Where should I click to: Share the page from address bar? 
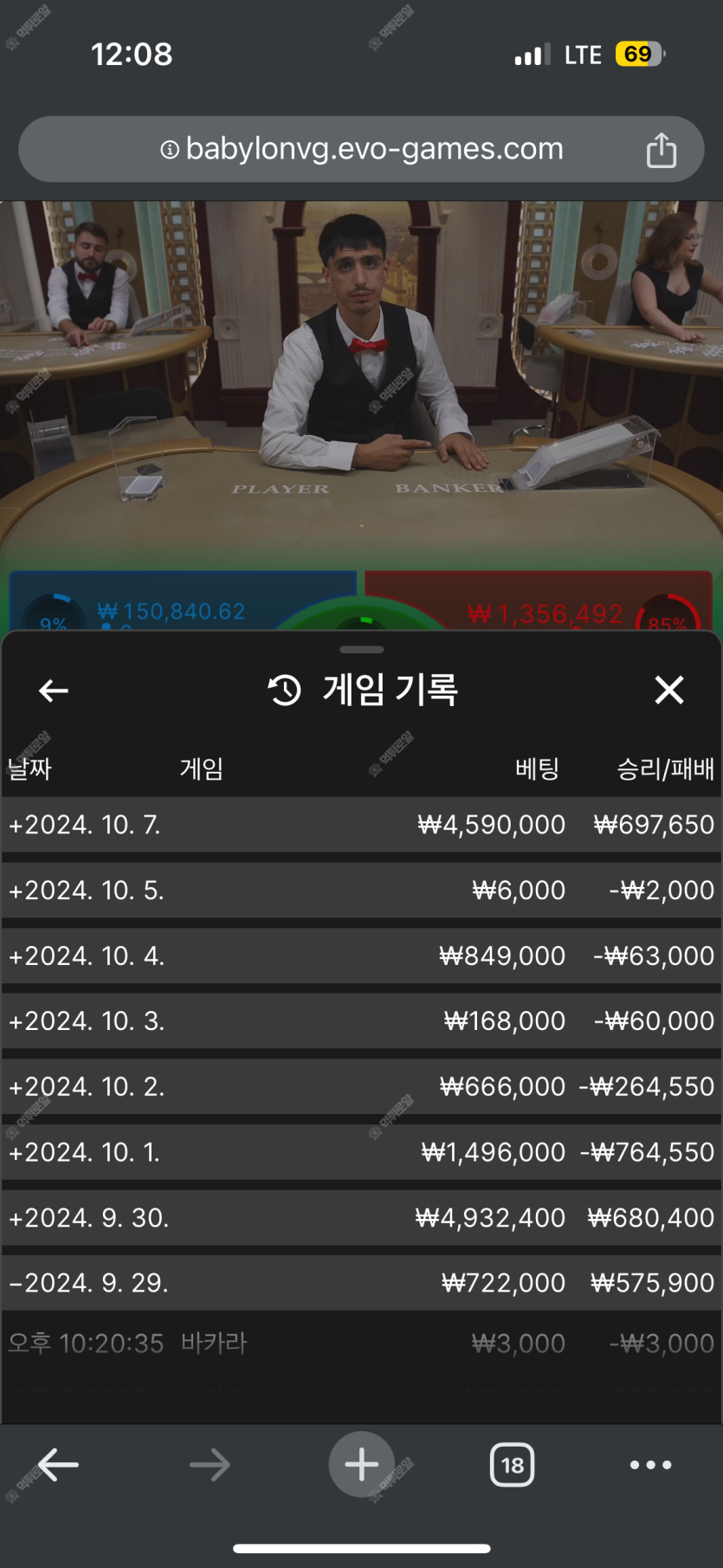[x=661, y=150]
